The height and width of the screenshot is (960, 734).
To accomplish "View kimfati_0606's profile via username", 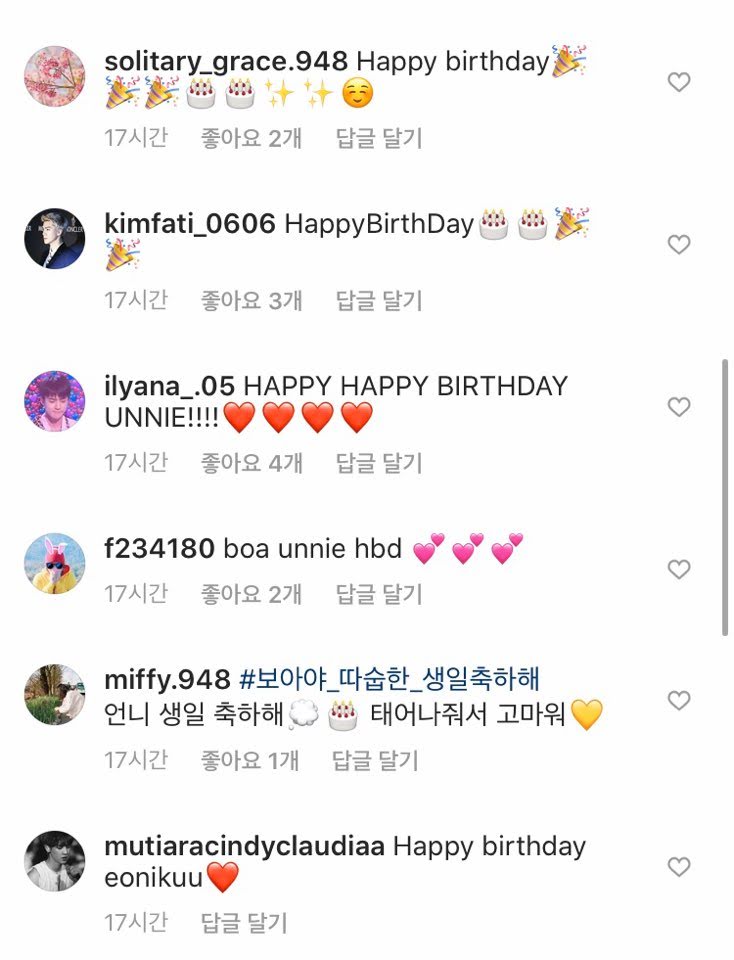I will coord(190,224).
